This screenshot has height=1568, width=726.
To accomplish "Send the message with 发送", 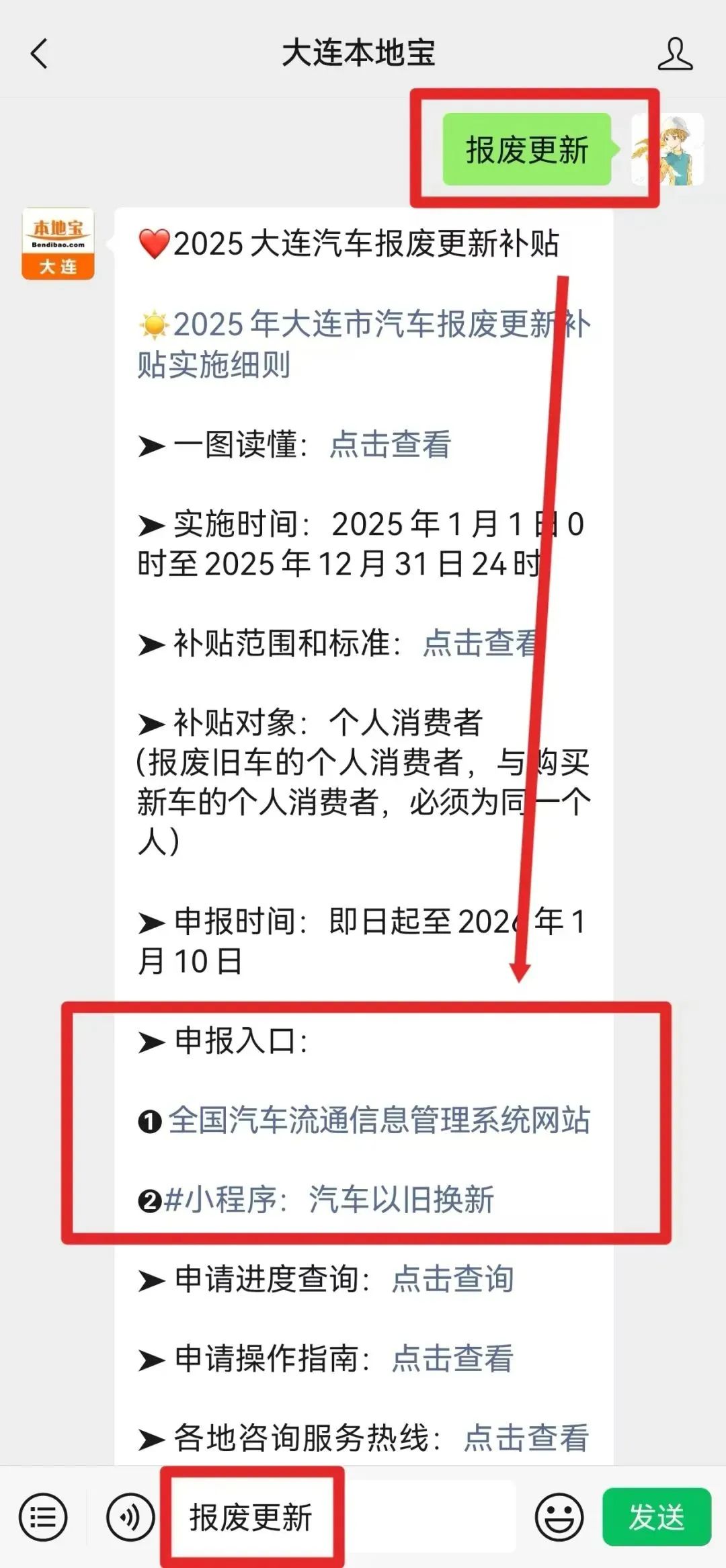I will (656, 1518).
